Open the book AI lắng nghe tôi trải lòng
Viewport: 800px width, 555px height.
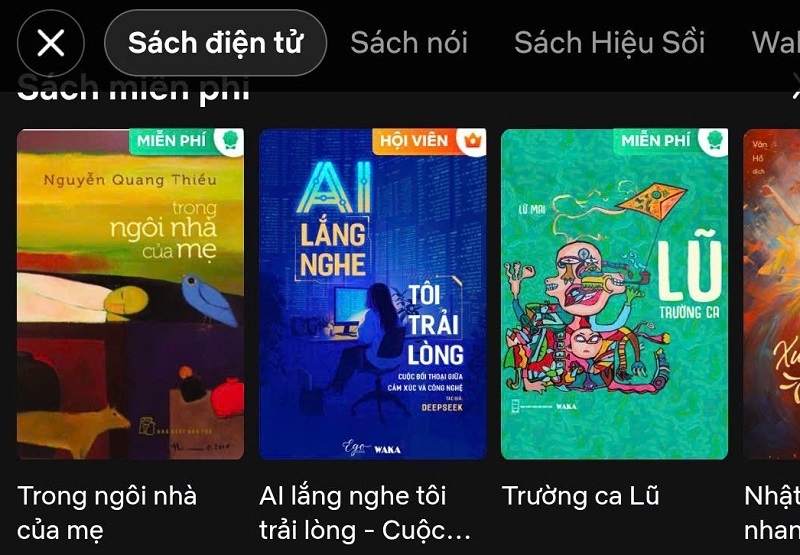pos(372,294)
